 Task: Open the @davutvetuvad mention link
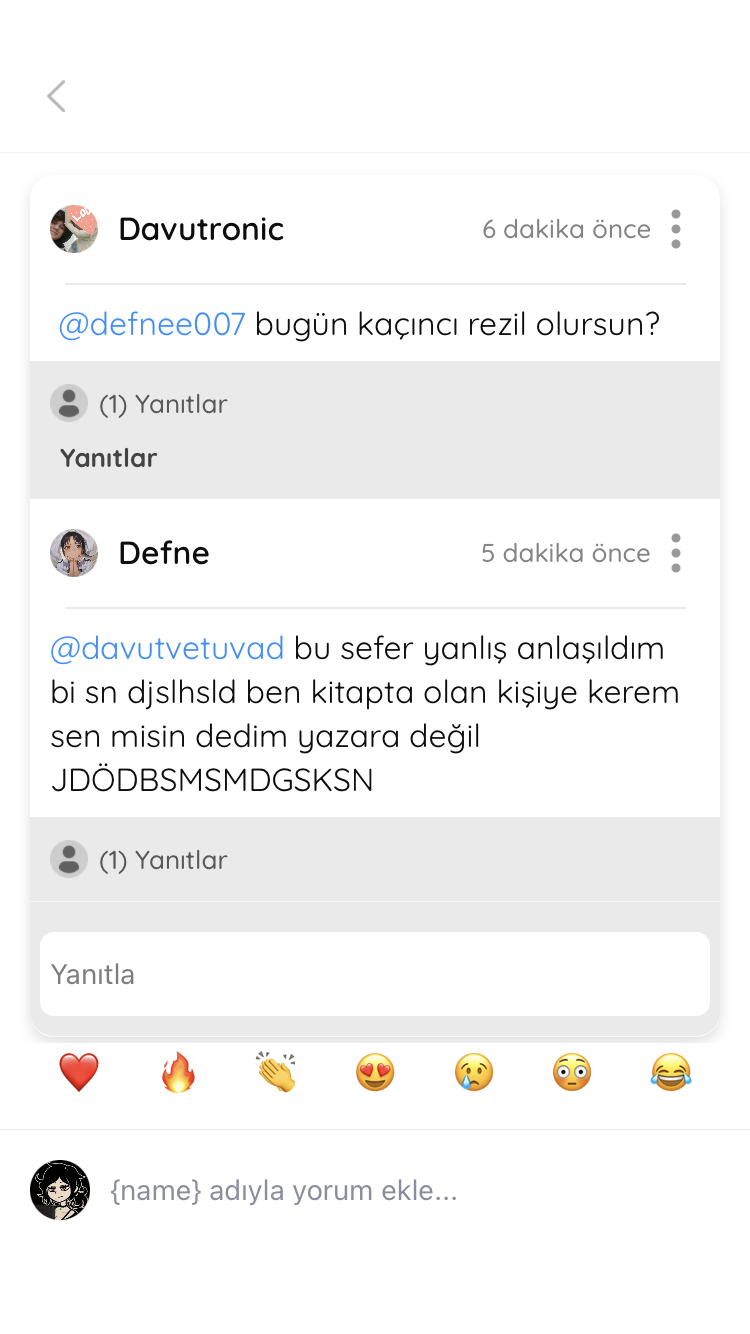point(167,648)
